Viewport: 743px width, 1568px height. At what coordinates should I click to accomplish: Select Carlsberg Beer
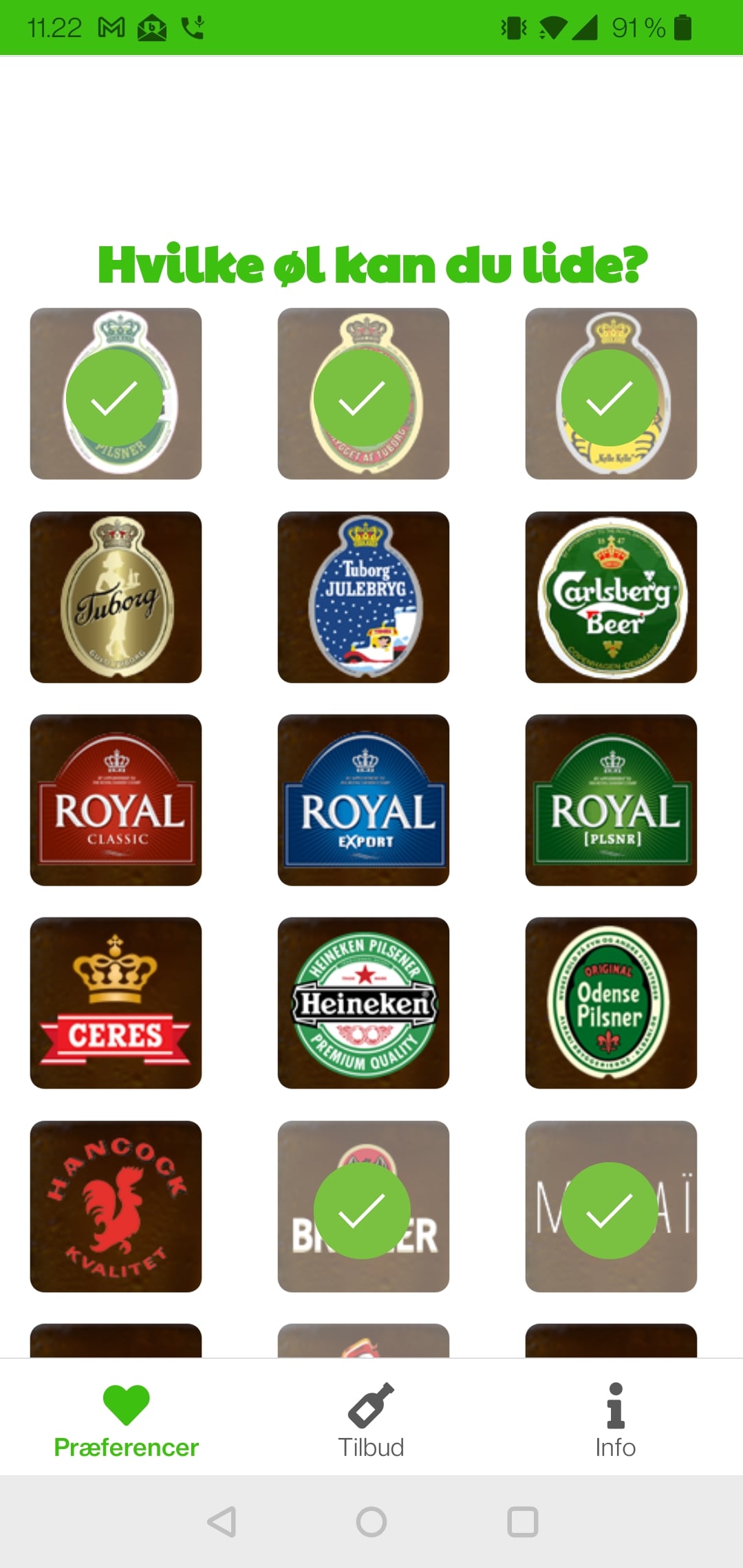click(x=611, y=597)
